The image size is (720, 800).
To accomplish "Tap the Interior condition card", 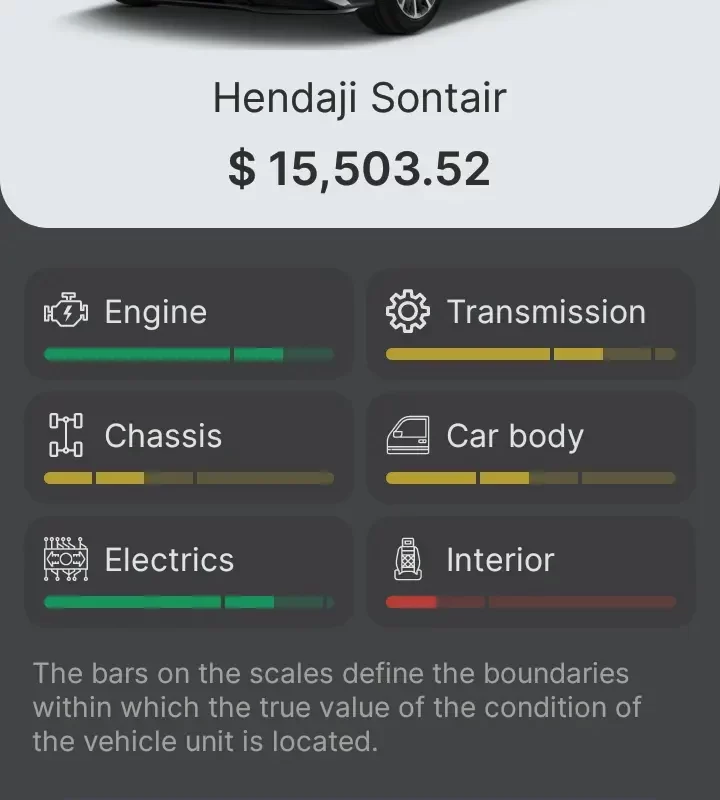I will point(531,572).
